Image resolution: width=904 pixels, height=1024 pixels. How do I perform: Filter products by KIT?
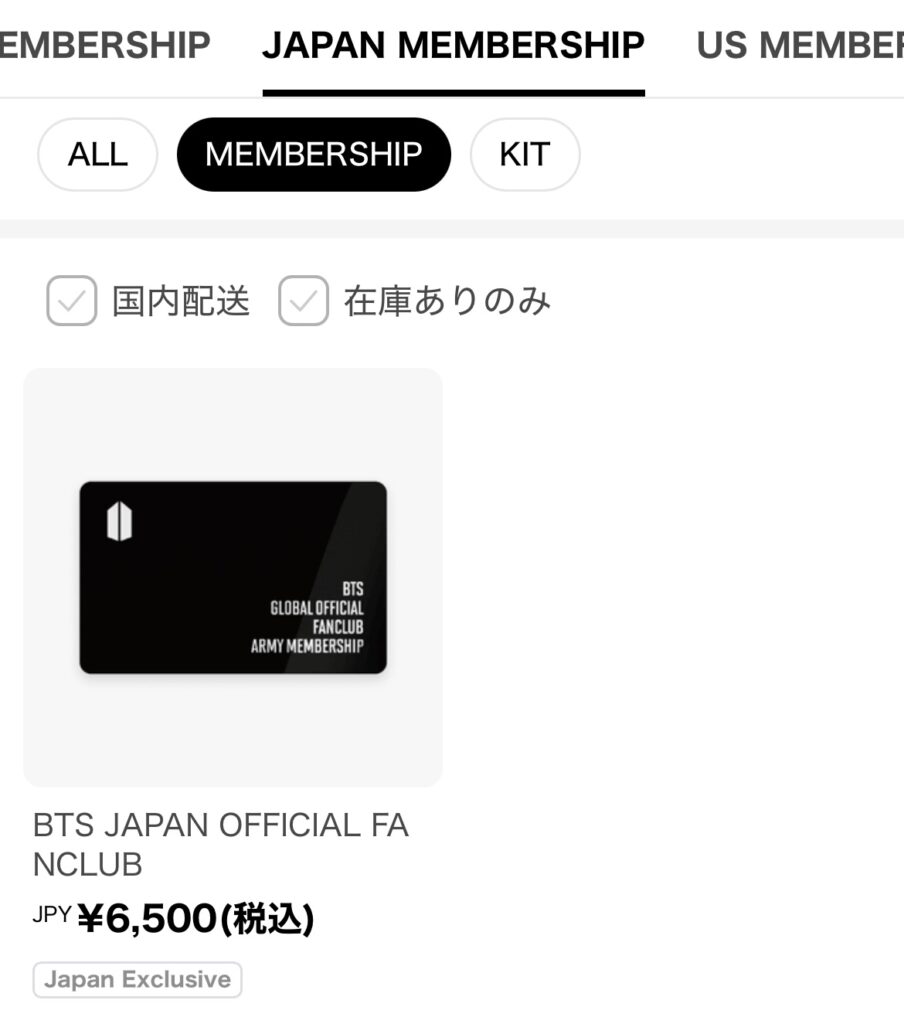coord(524,155)
